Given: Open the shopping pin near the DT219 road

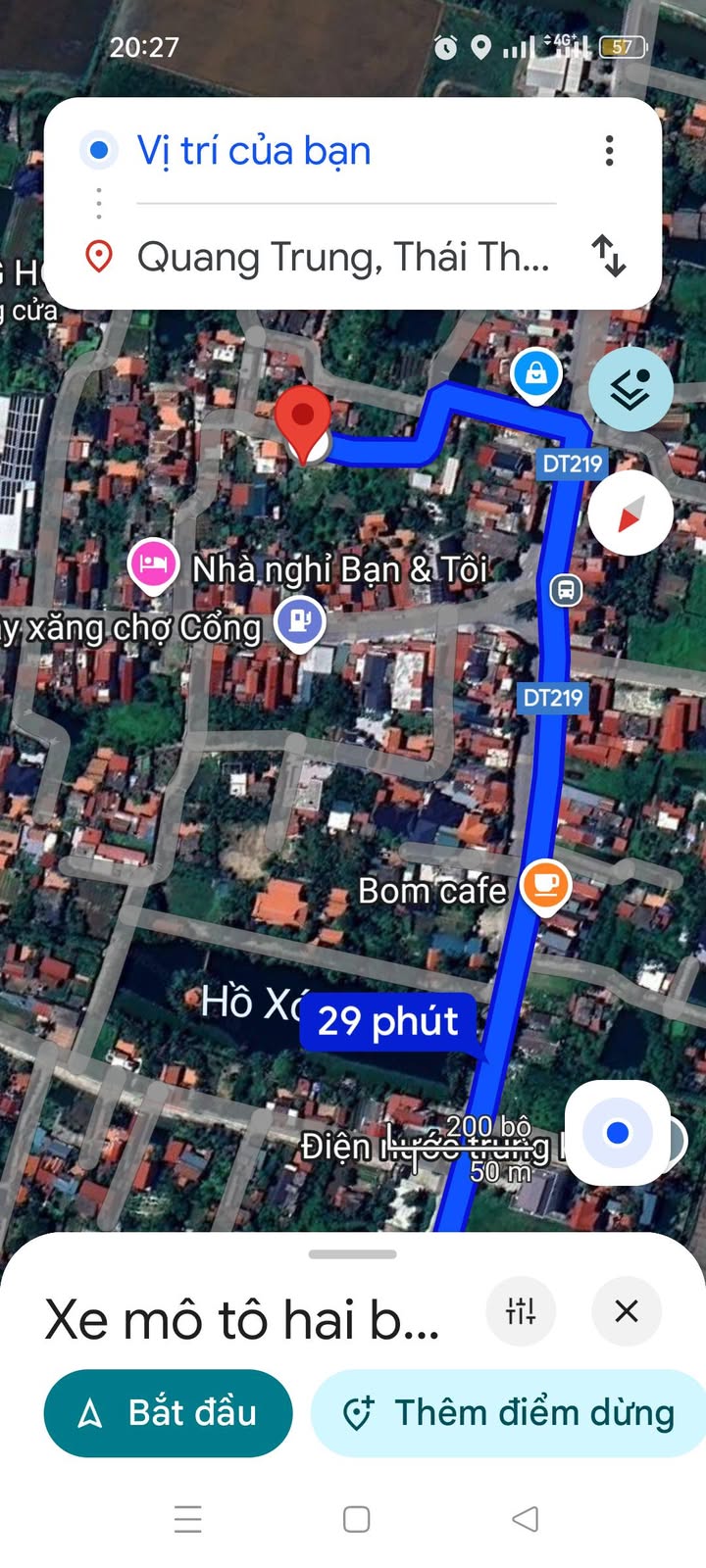Looking at the screenshot, I should (x=535, y=373).
